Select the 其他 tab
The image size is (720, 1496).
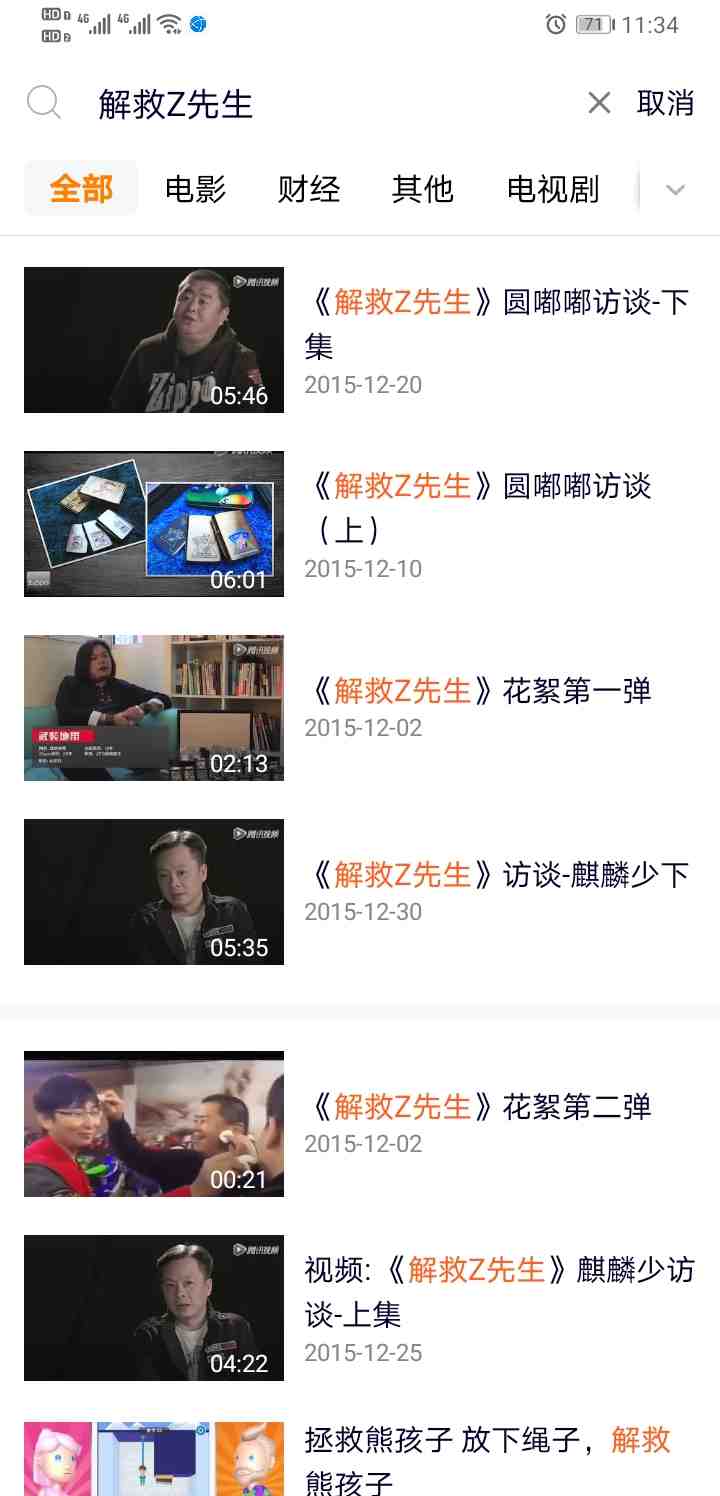(x=423, y=189)
